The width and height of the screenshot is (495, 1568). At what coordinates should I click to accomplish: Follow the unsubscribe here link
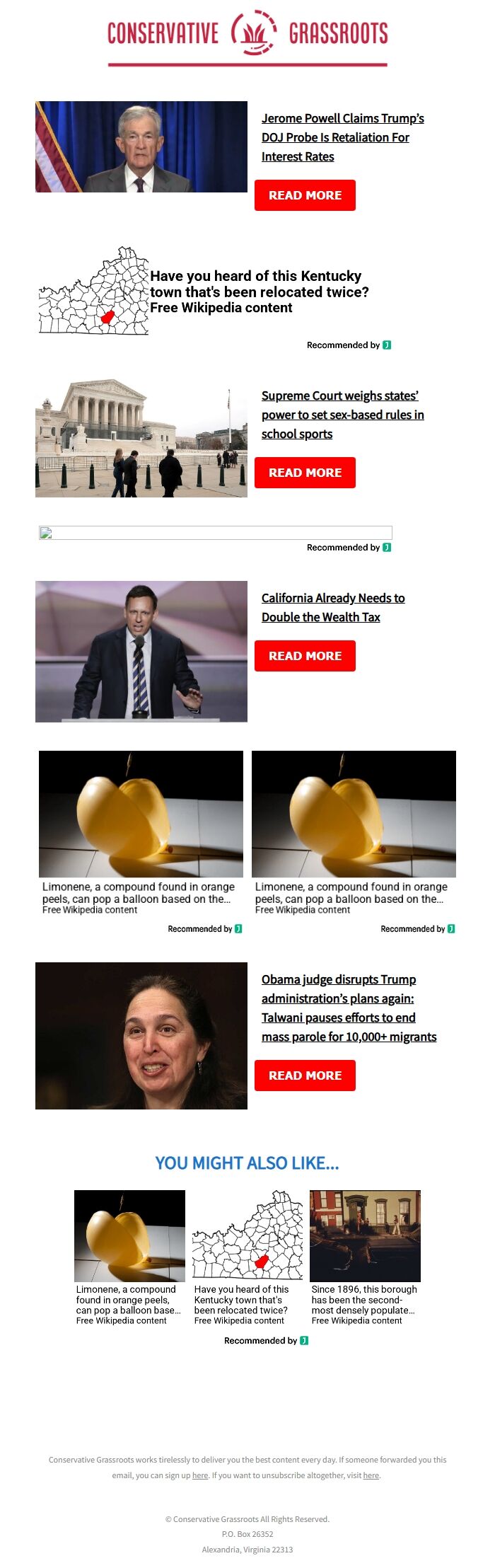click(x=371, y=1475)
